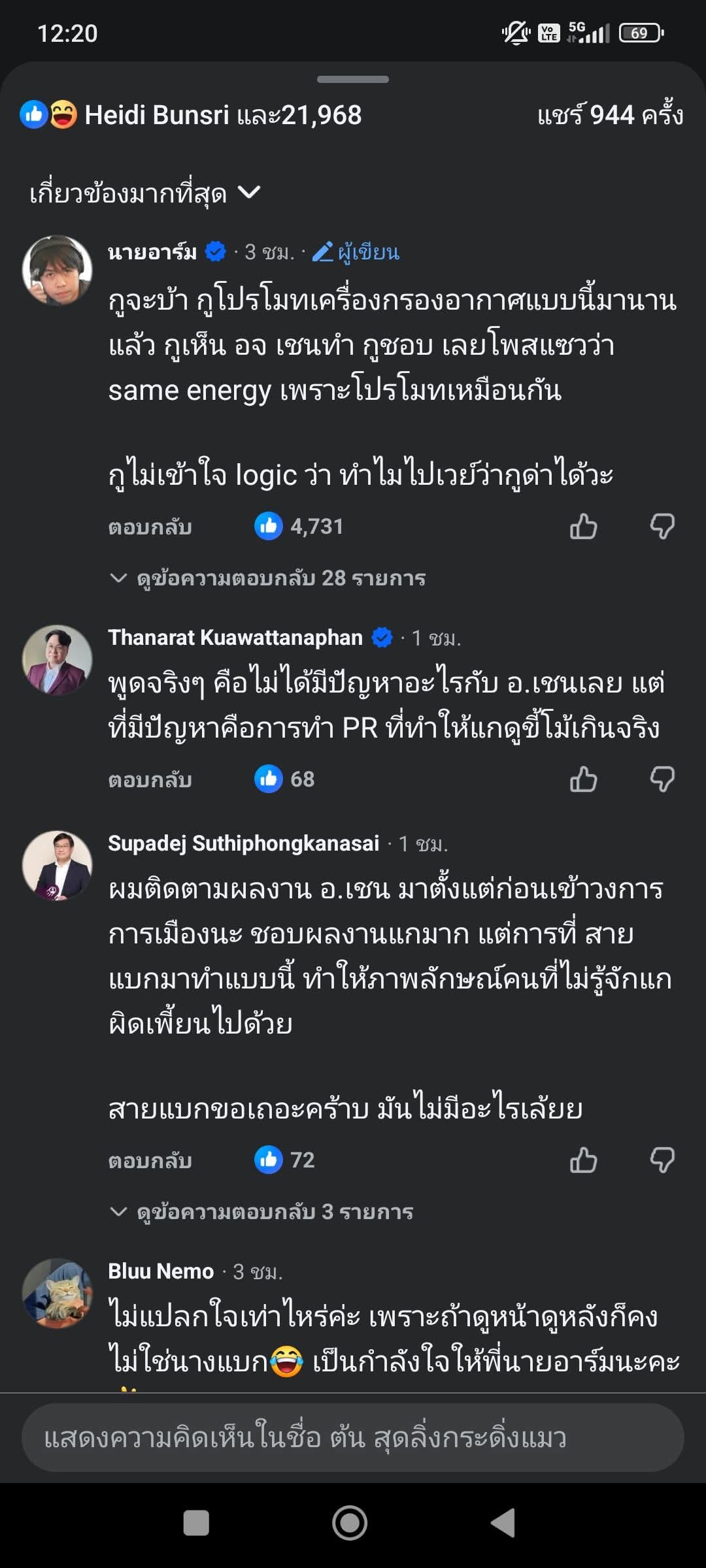Reply to Thanarat Kuawattanaphan's comment
706x1568 pixels.
pos(150,780)
